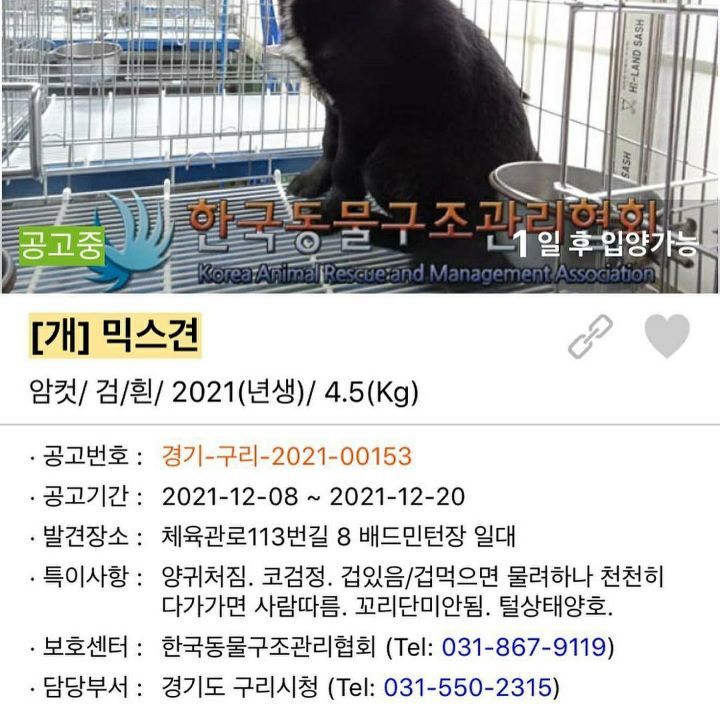The image size is (720, 720).
Task: Call the shelter at 031-867-9119
Action: 523,646
